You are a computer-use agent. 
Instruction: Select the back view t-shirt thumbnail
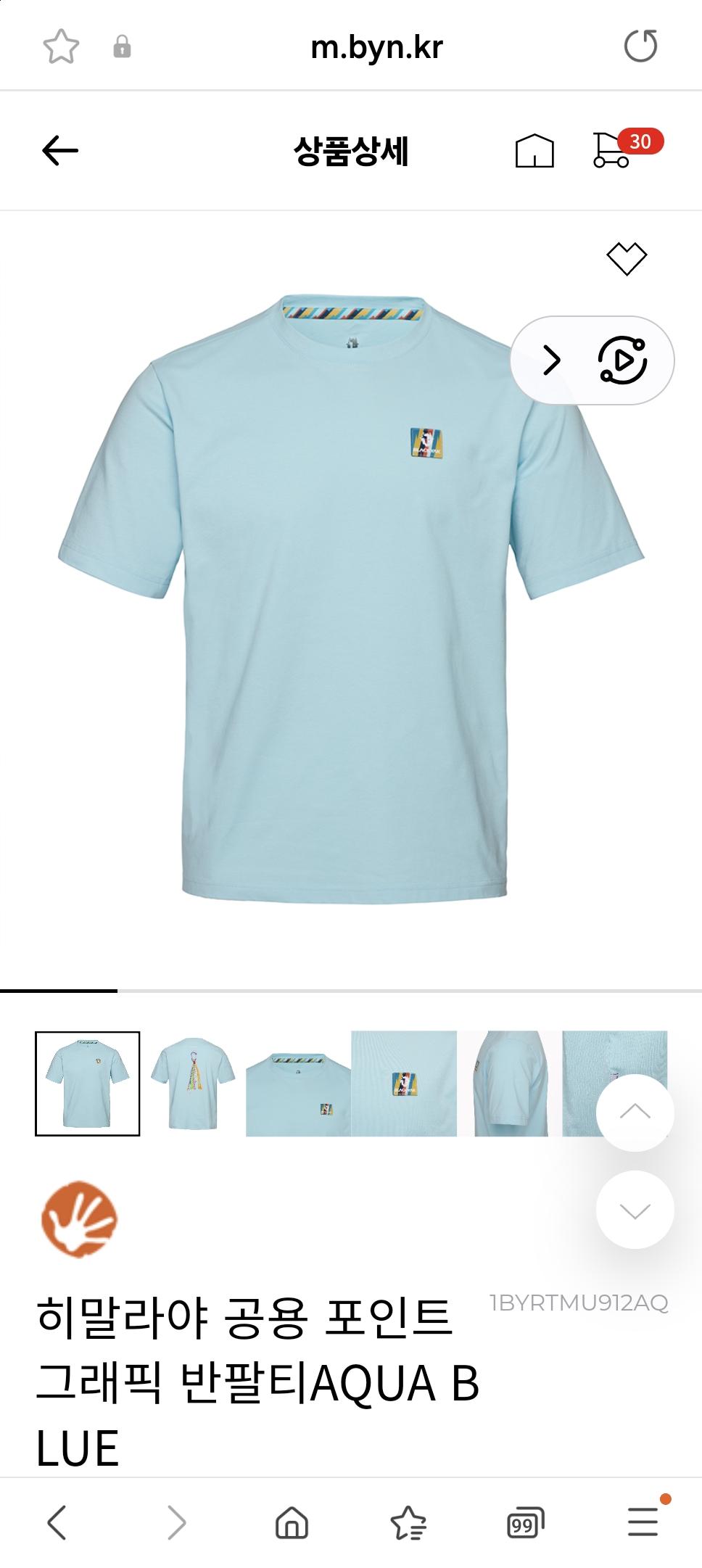pos(192,1083)
